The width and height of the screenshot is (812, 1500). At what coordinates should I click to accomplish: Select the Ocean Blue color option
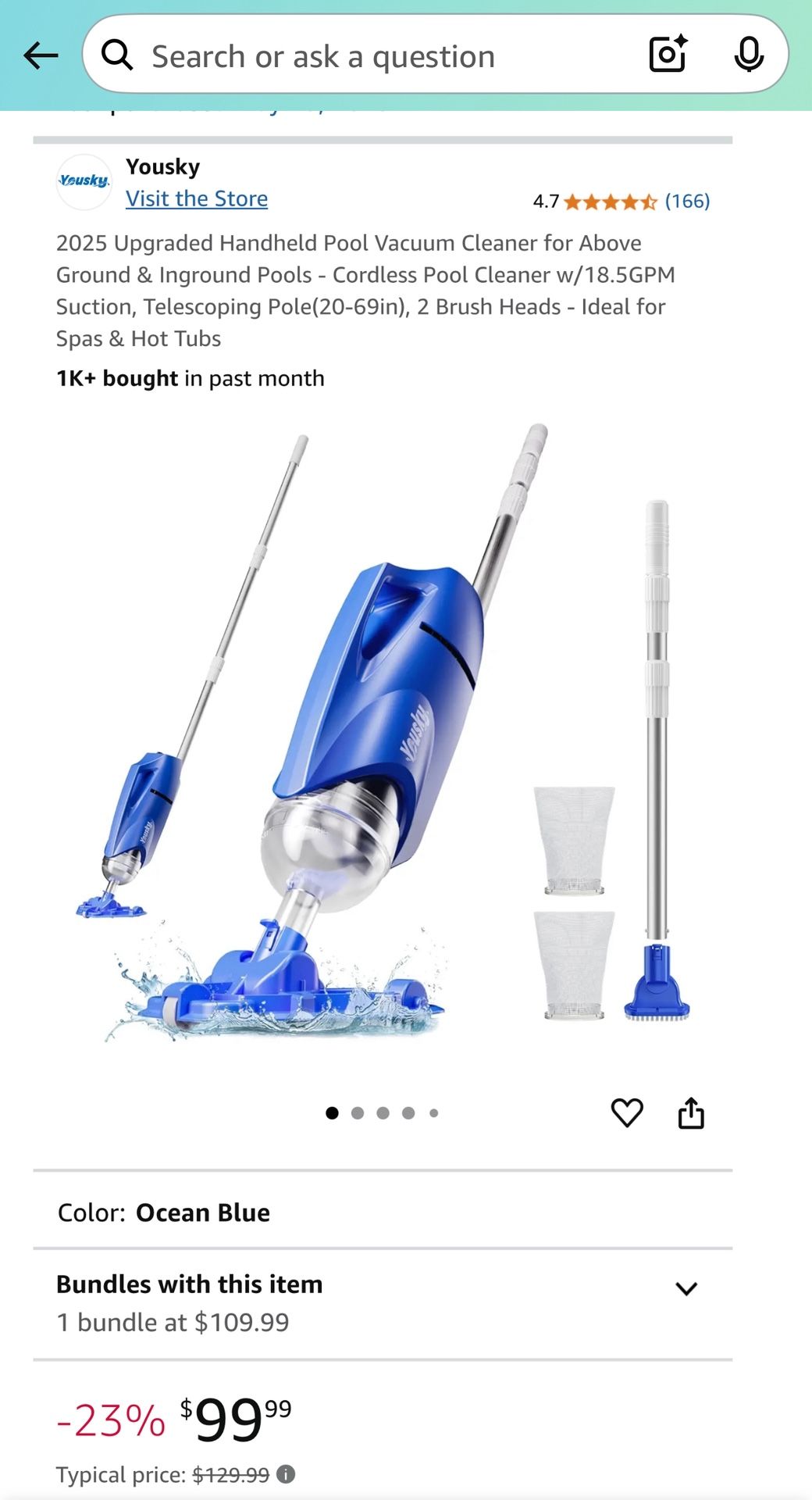(x=202, y=1212)
